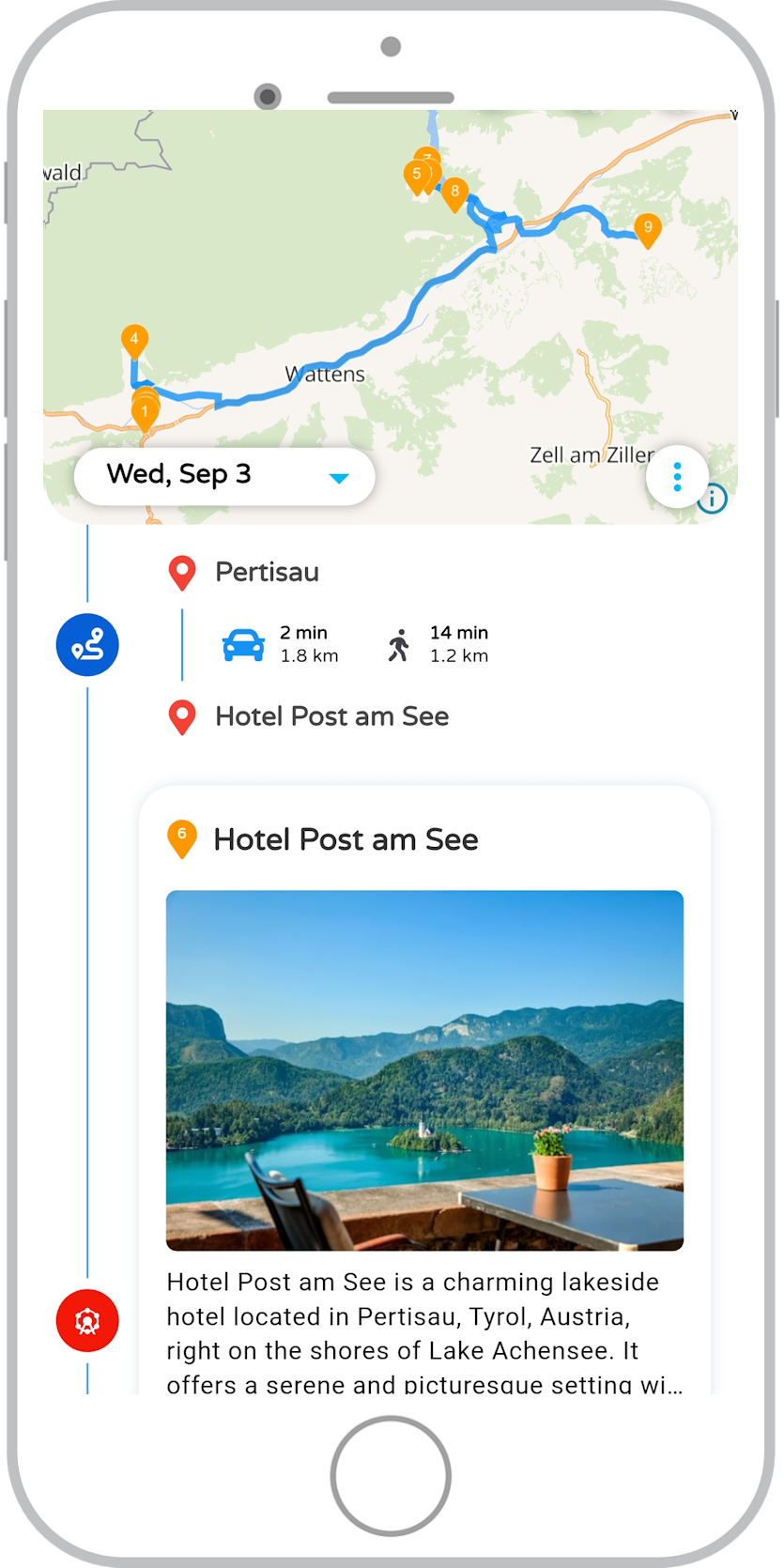
Task: Open the Hotel Post am See destination row
Action: pos(331,716)
